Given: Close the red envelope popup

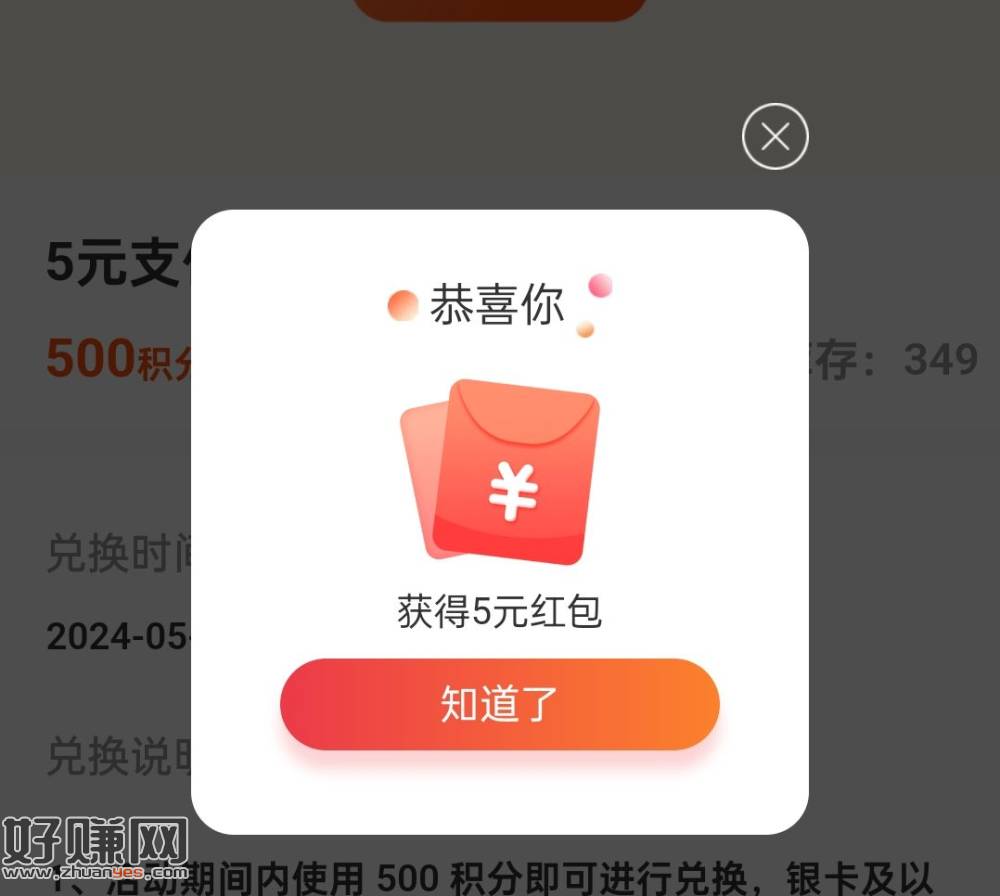Looking at the screenshot, I should [x=775, y=136].
